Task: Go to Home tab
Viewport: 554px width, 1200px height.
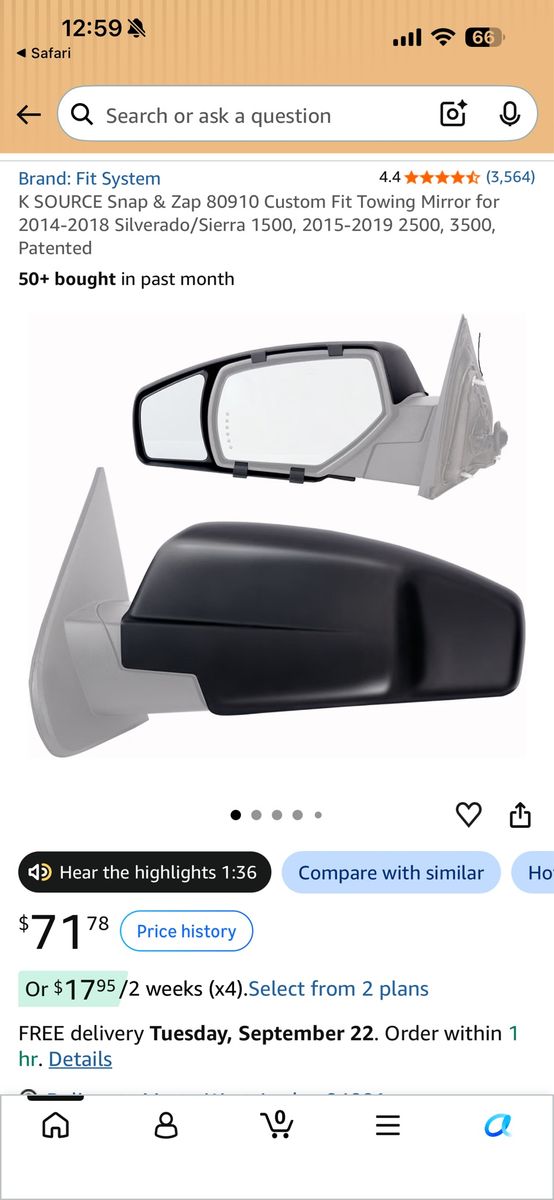Action: (56, 1125)
